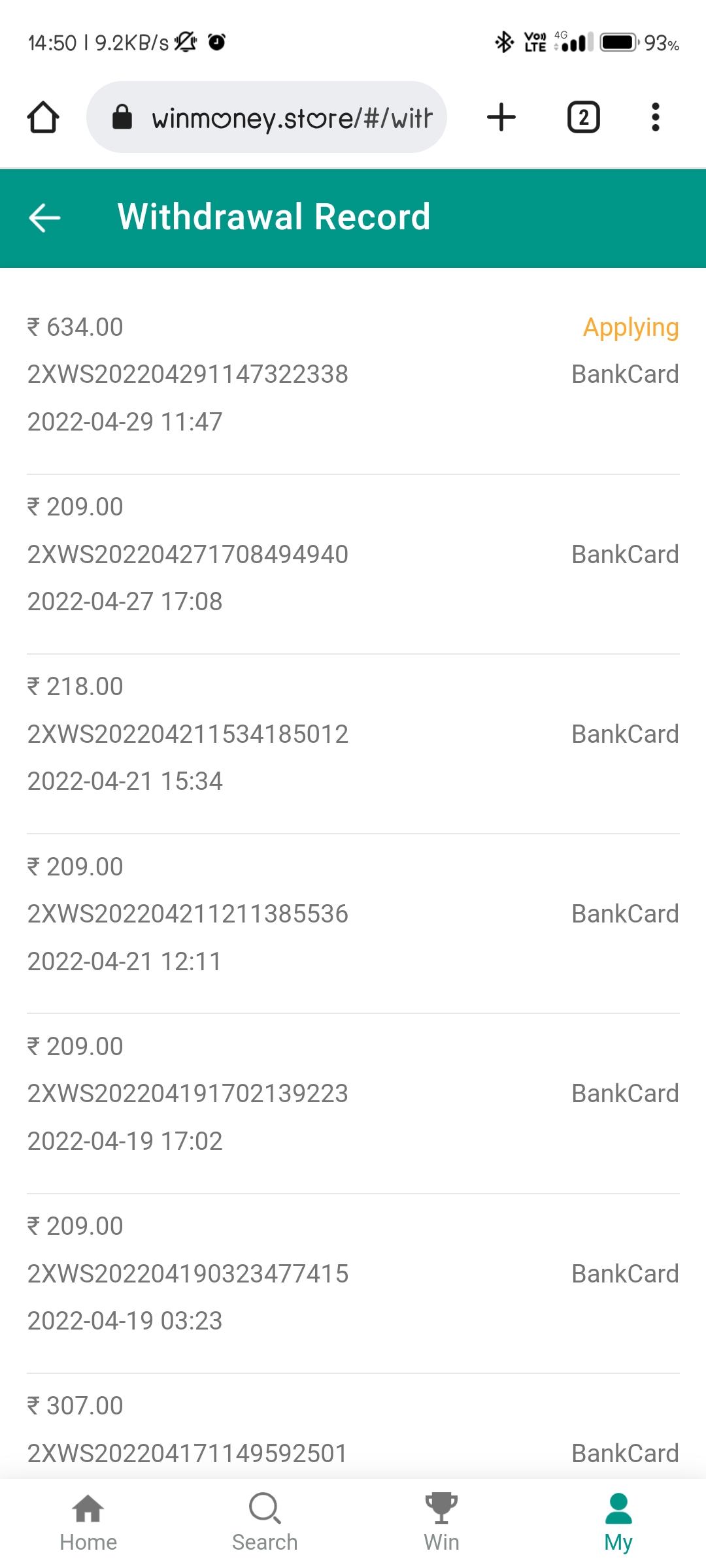This screenshot has height=1568, width=706.
Task: Switch to the Win tab
Action: tap(441, 1522)
